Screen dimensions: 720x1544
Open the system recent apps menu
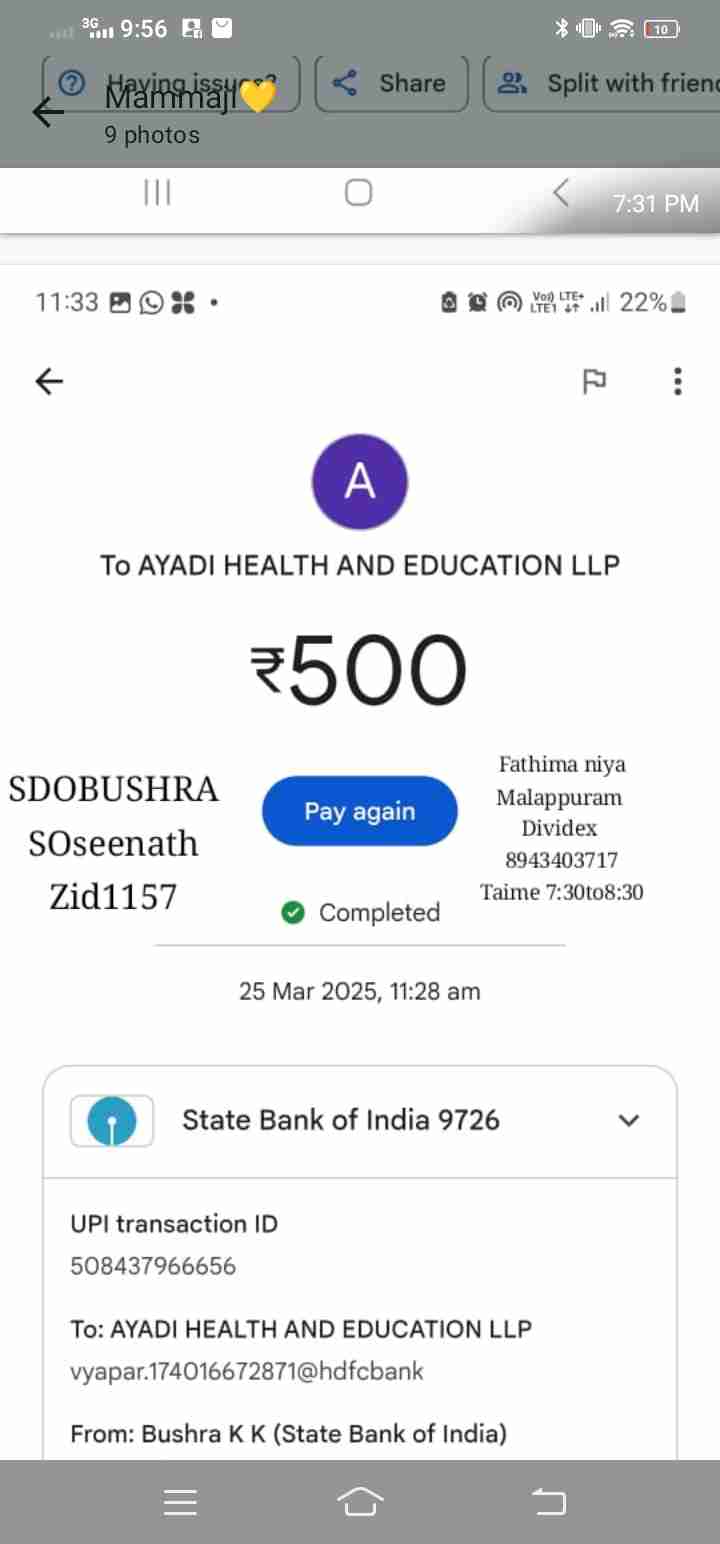click(180, 1502)
